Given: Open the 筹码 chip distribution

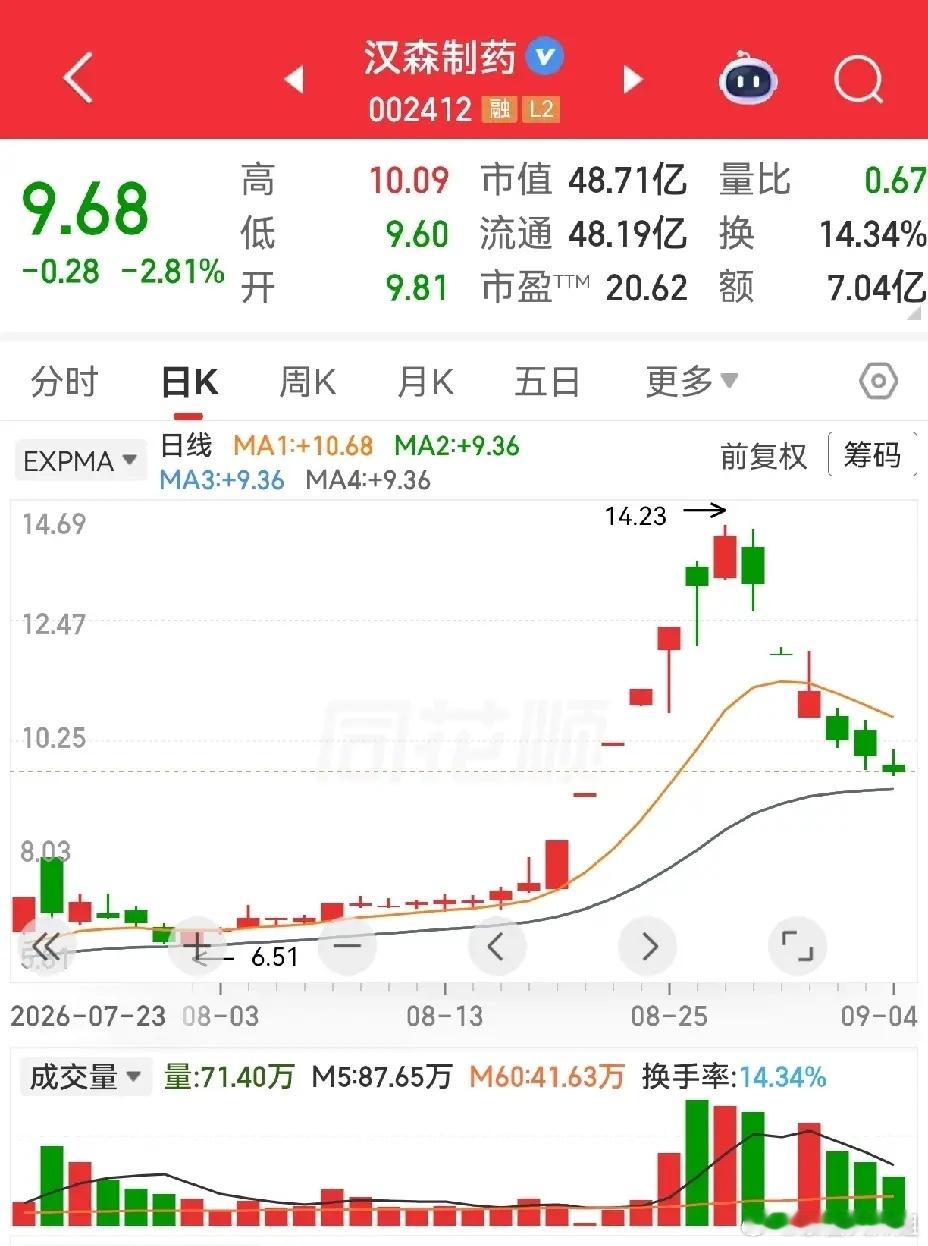Looking at the screenshot, I should pos(872,456).
